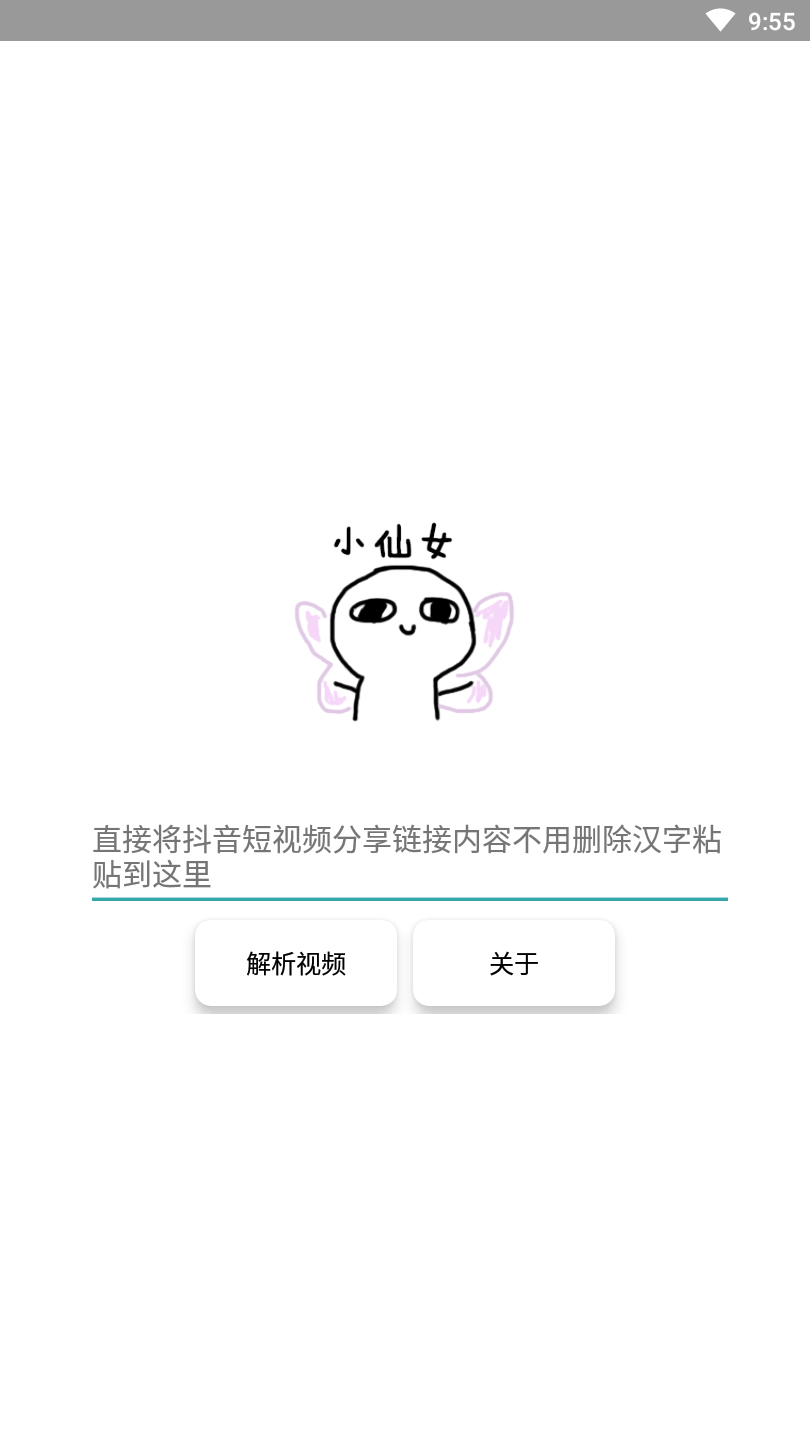
Task: Tap the Douyin share link input field
Action: click(409, 857)
